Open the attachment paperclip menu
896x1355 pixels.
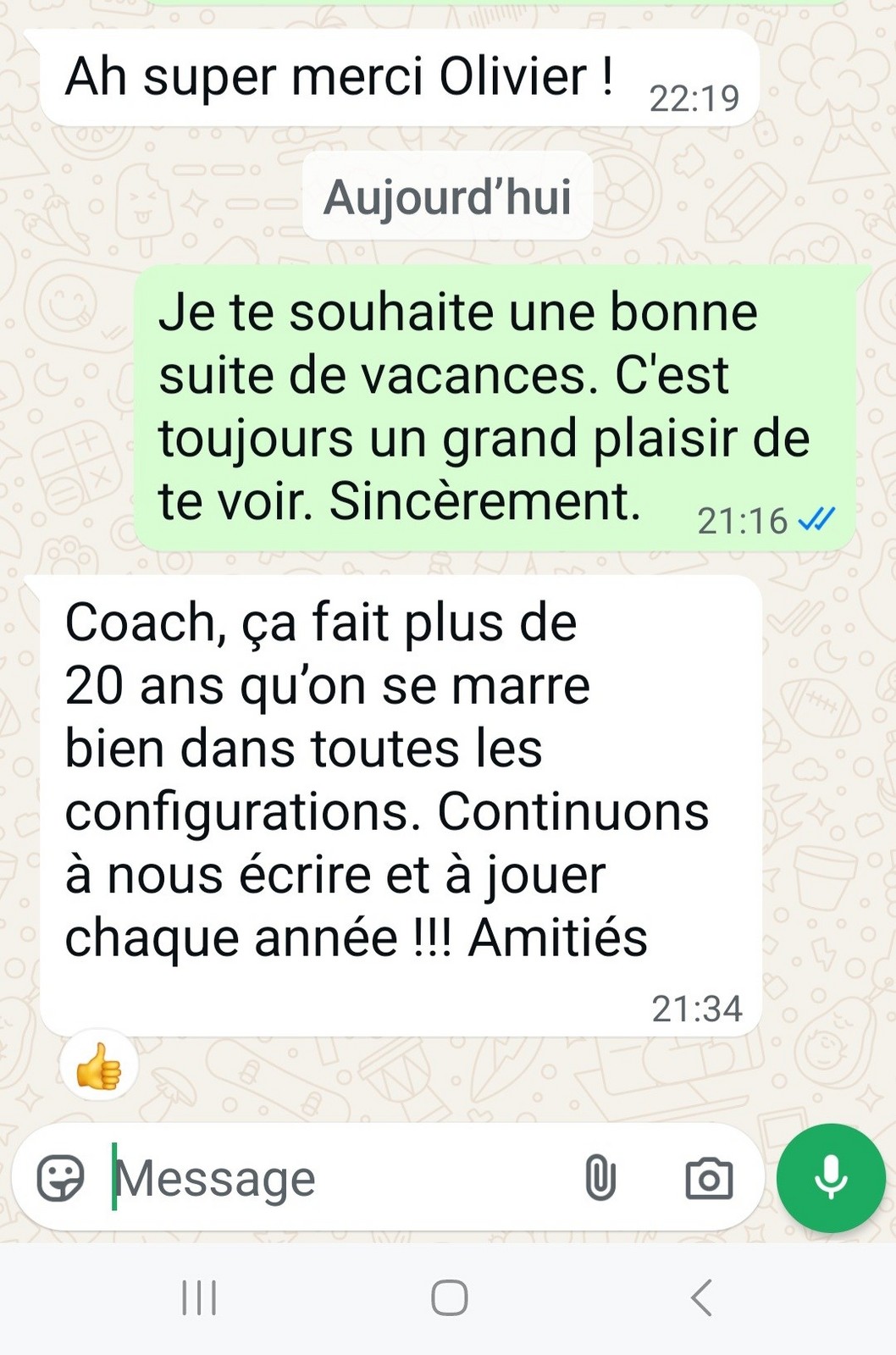600,1178
